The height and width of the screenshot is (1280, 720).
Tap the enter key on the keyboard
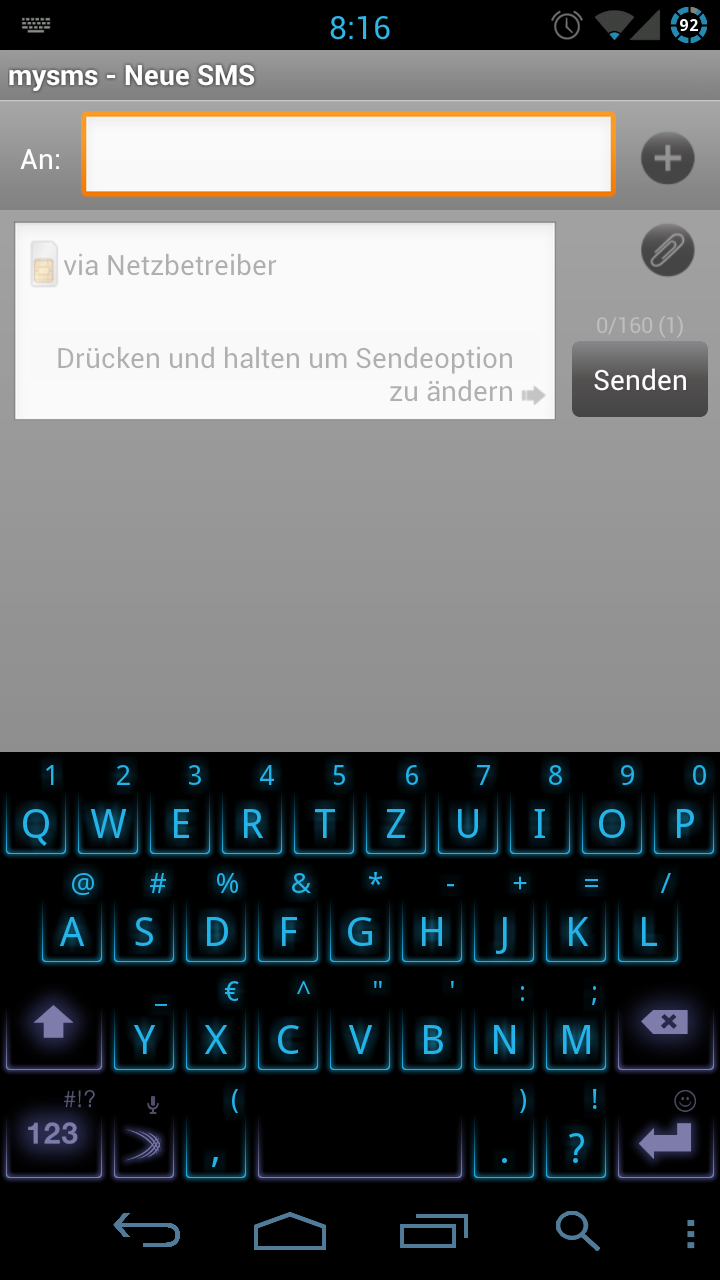coord(665,1133)
